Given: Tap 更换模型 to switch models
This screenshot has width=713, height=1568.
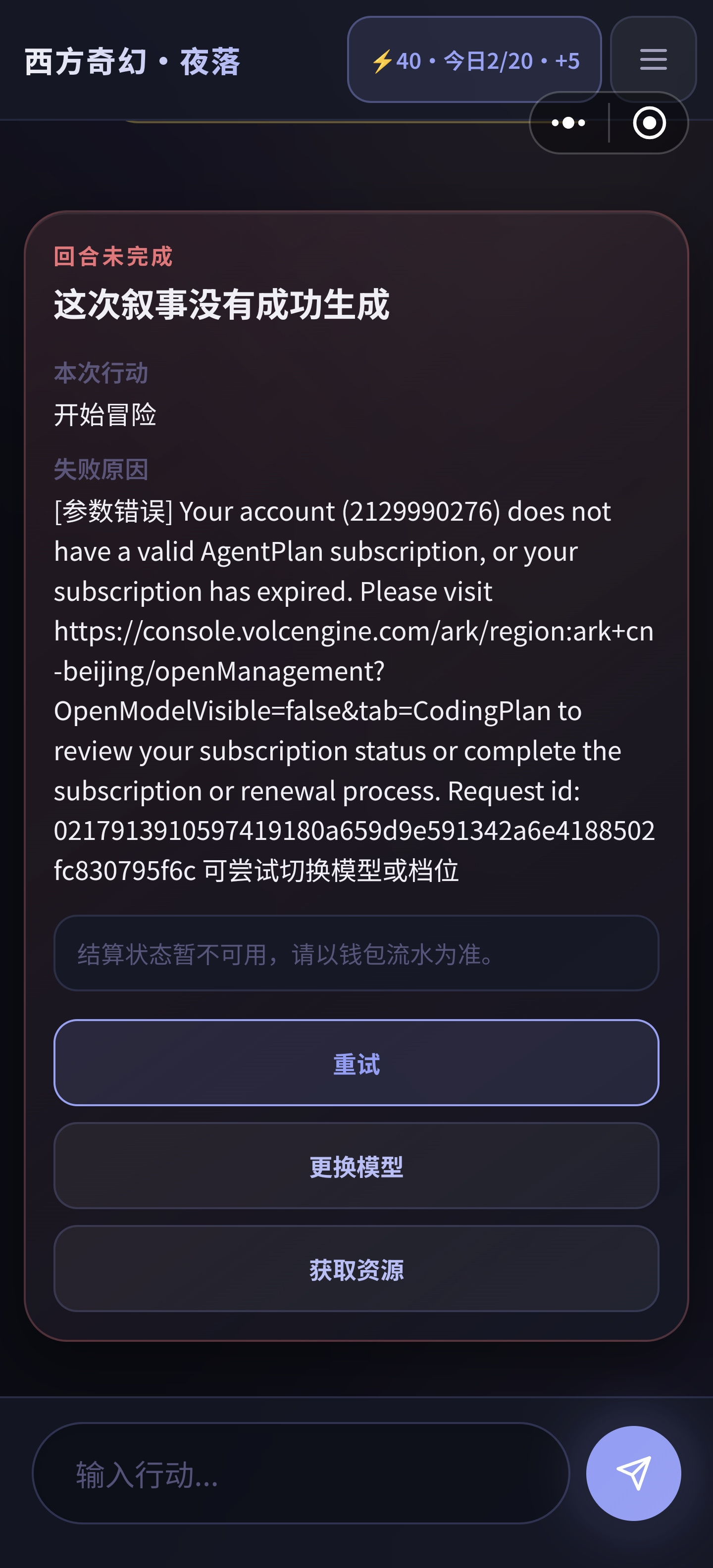Looking at the screenshot, I should click(356, 1165).
